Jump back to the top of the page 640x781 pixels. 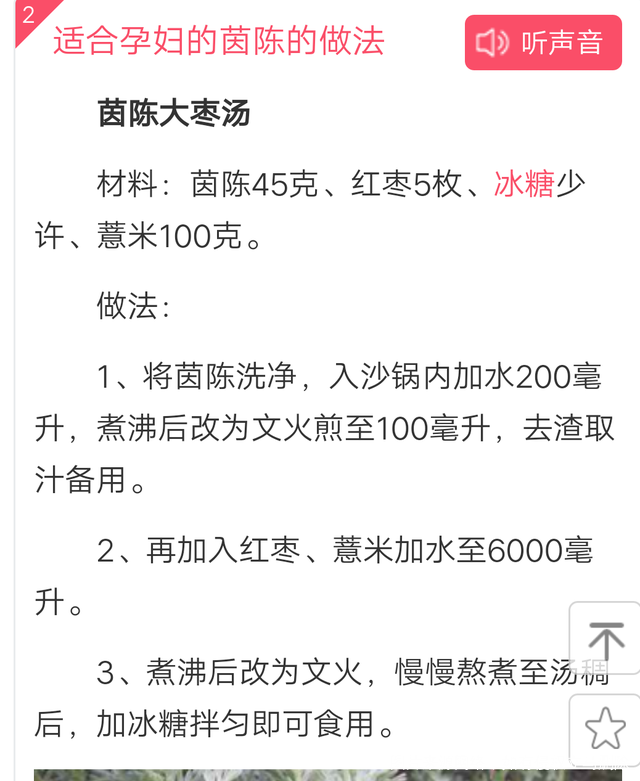[x=605, y=640]
